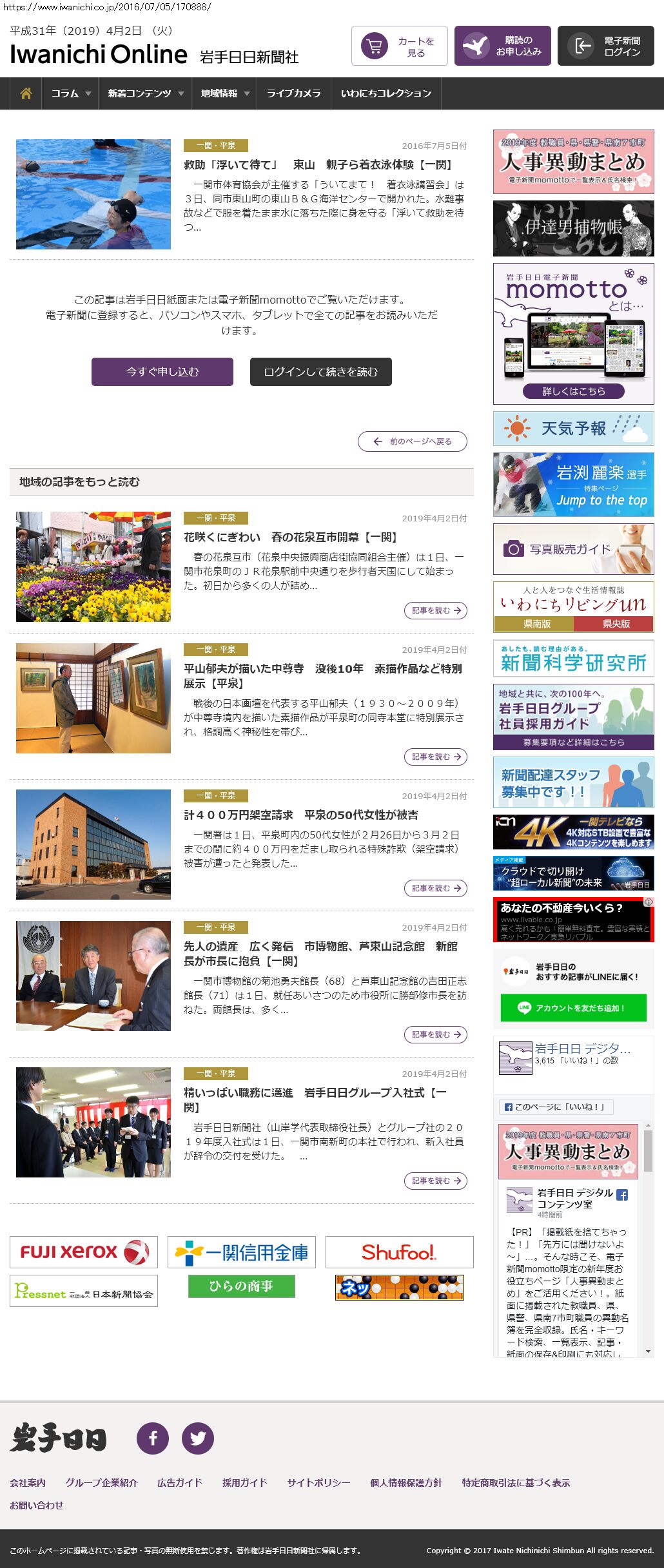The height and width of the screenshot is (1568, 664).
Task: Open the Twitter icon in the footer
Action: click(198, 1438)
